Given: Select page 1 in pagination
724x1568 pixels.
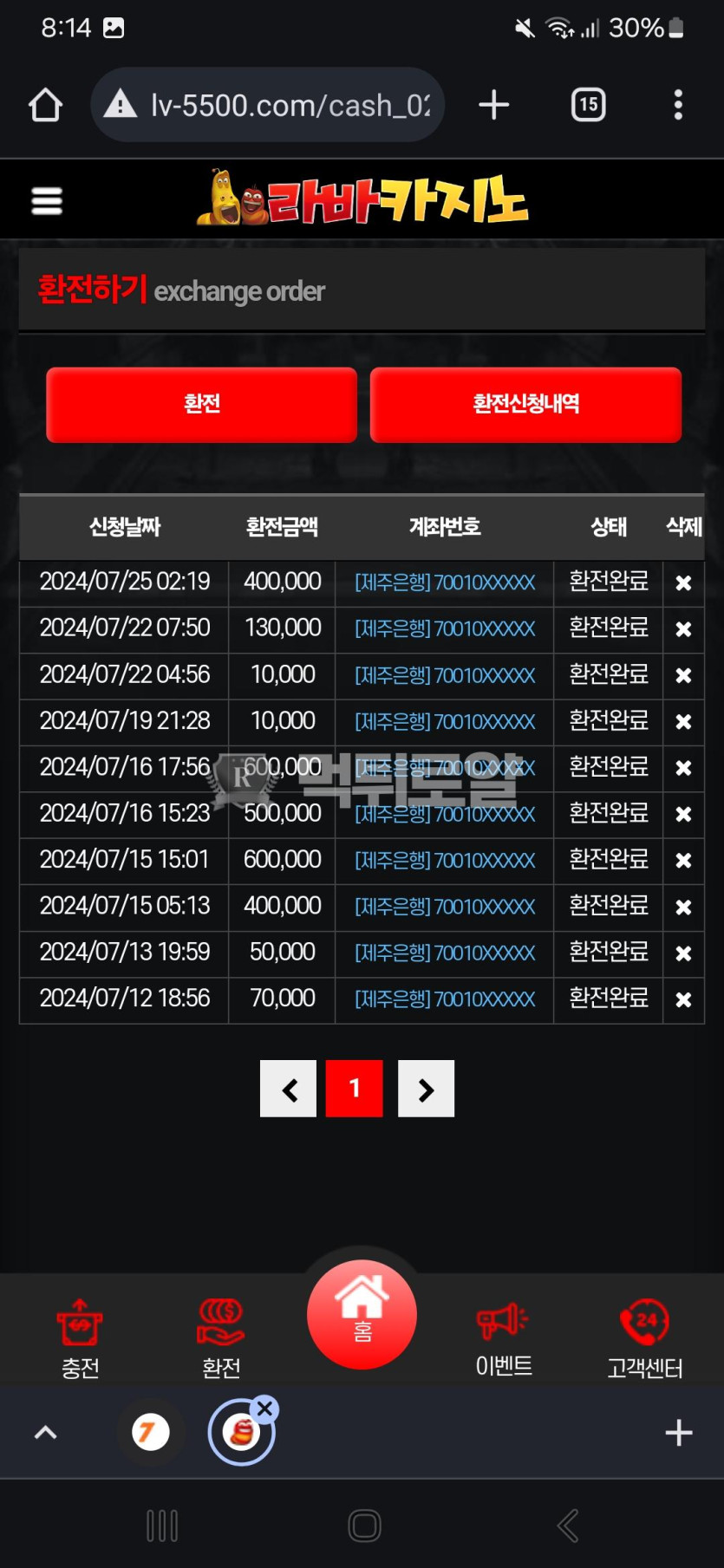Looking at the screenshot, I should click(x=354, y=1089).
